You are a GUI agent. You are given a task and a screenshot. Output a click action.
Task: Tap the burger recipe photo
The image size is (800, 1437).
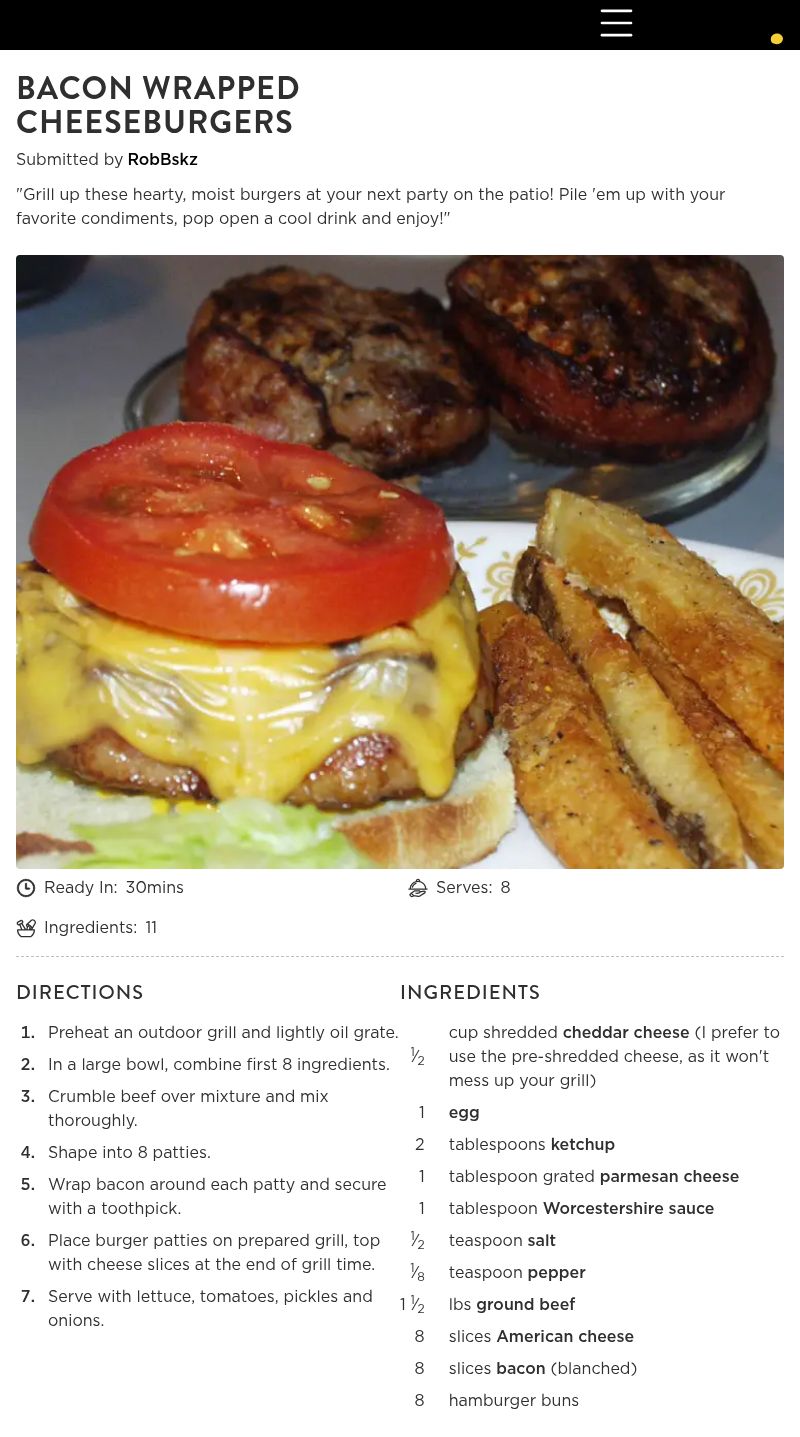point(400,562)
